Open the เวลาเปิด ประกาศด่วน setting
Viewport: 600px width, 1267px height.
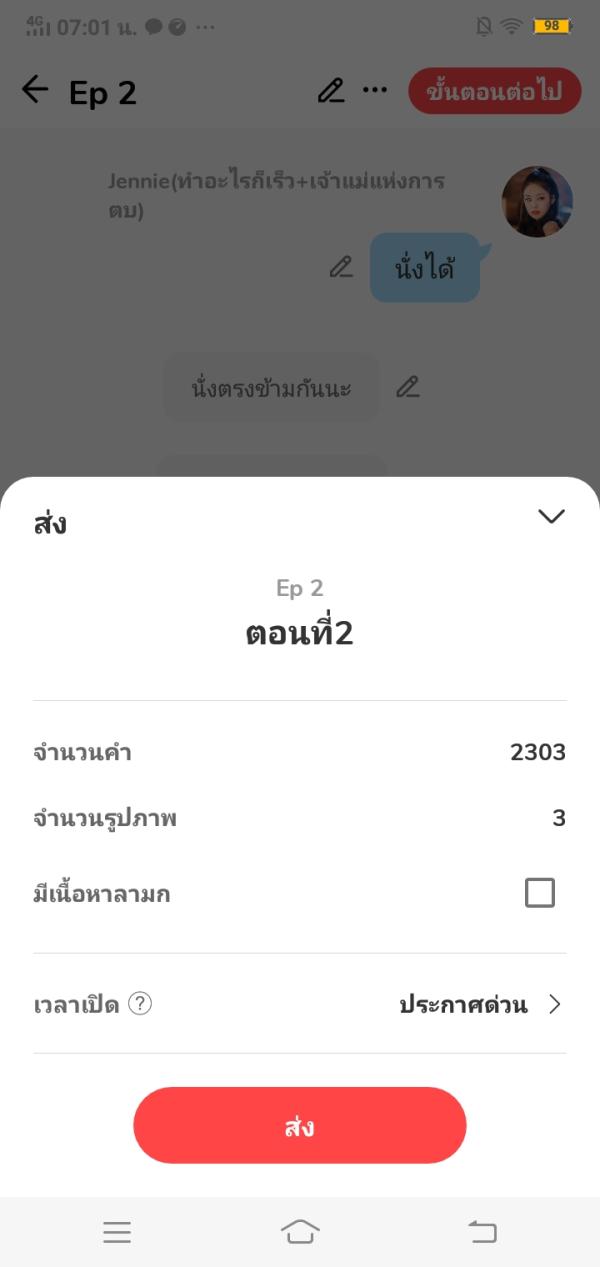pyautogui.click(x=480, y=1005)
